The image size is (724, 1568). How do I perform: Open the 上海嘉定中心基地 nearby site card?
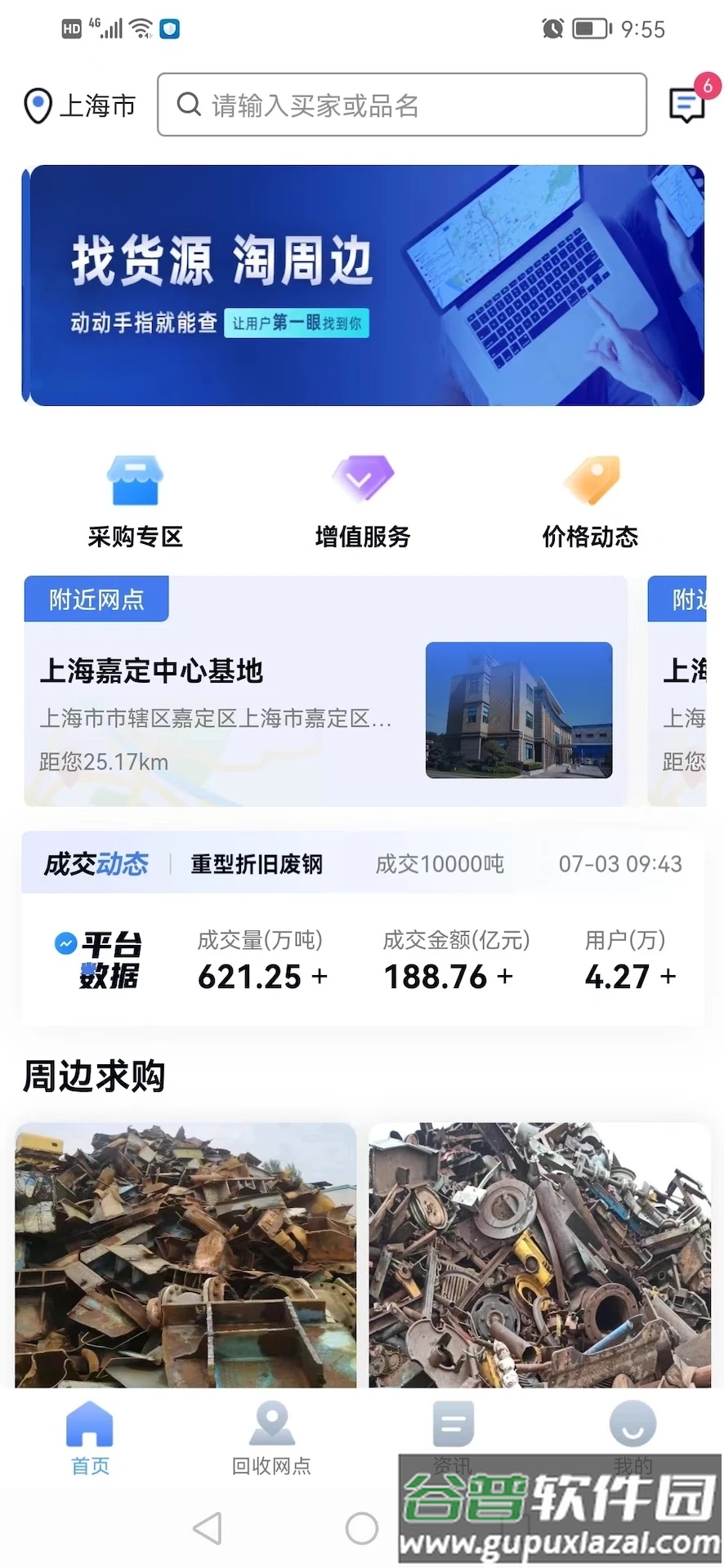(325, 693)
